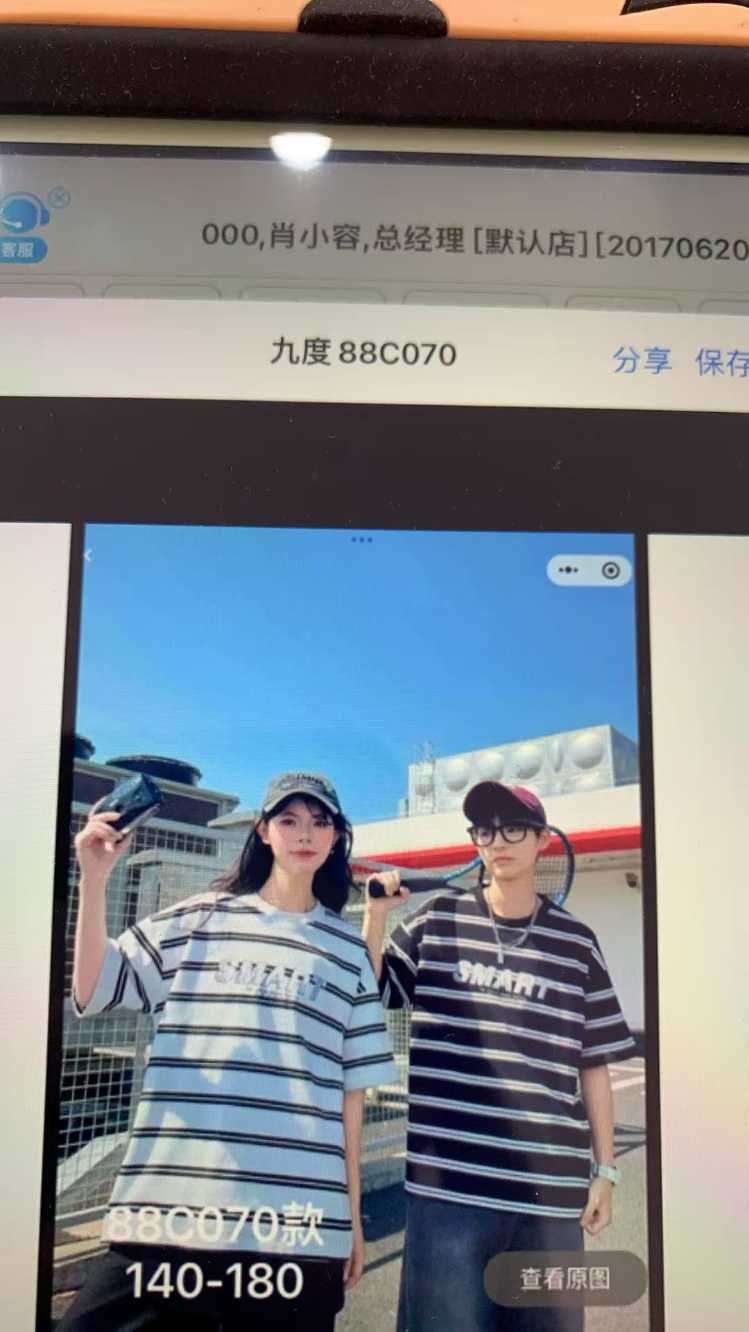This screenshot has height=1332, width=749.
Task: Open the 88C070 product photo
Action: (360, 920)
